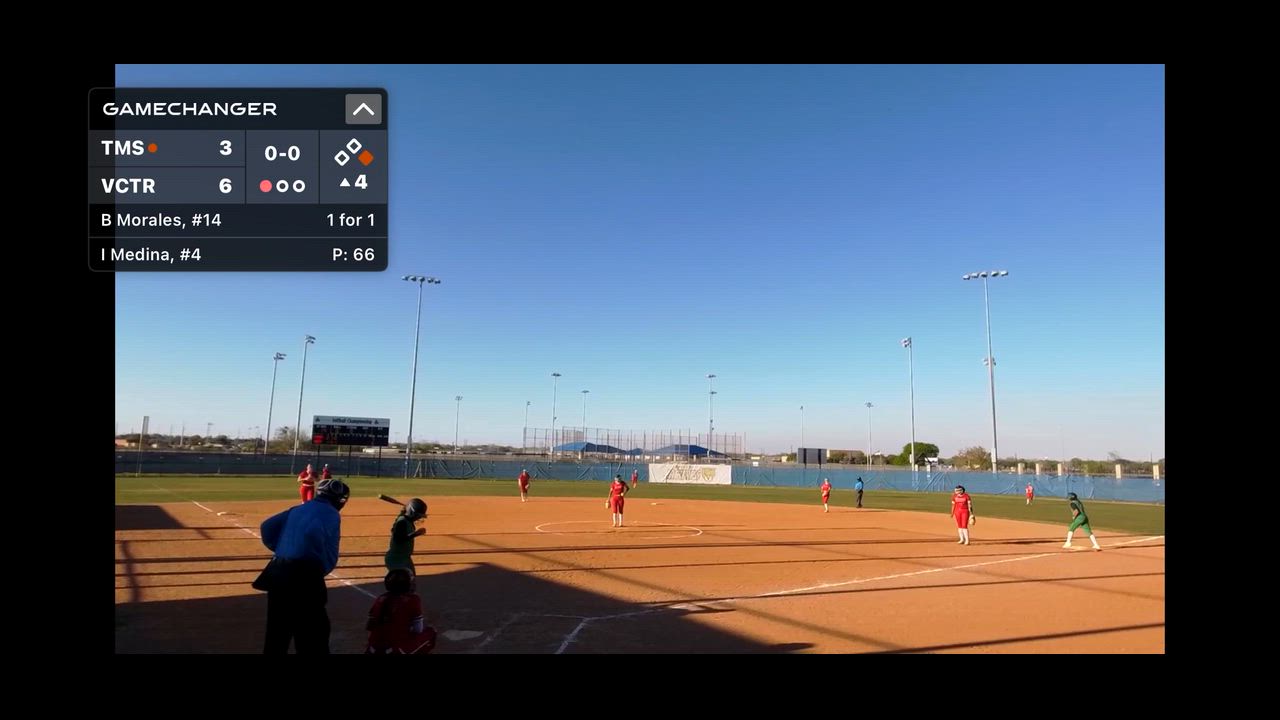Collapse the GameChanger scoreboard overlay

(363, 109)
